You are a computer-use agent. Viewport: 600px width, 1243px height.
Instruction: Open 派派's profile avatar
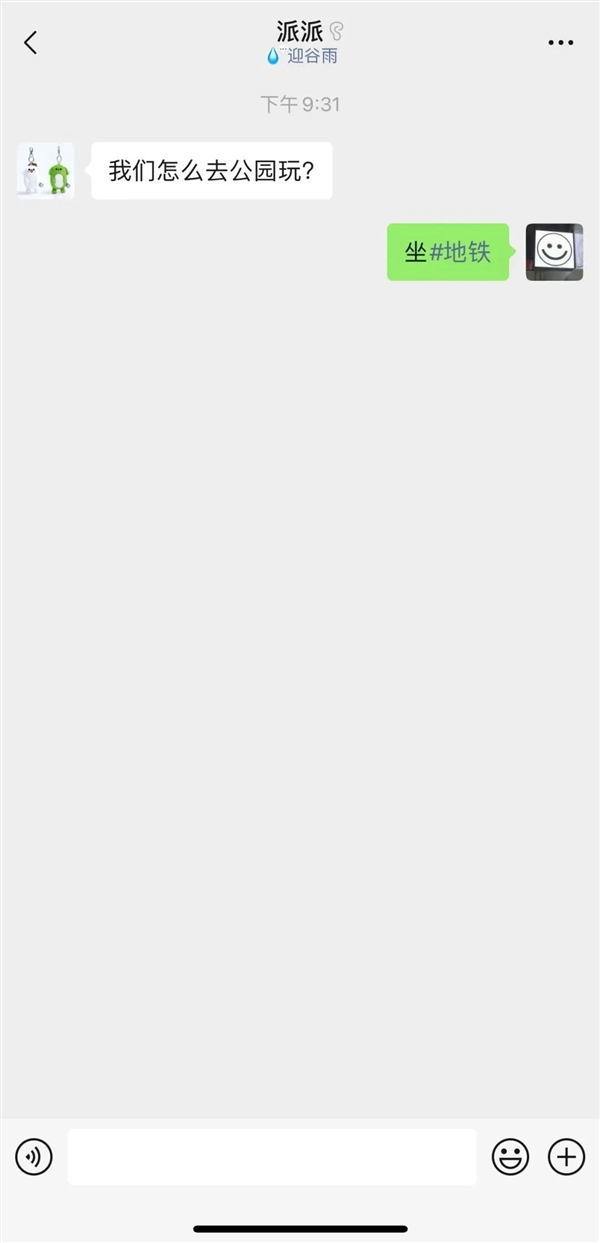tap(46, 171)
